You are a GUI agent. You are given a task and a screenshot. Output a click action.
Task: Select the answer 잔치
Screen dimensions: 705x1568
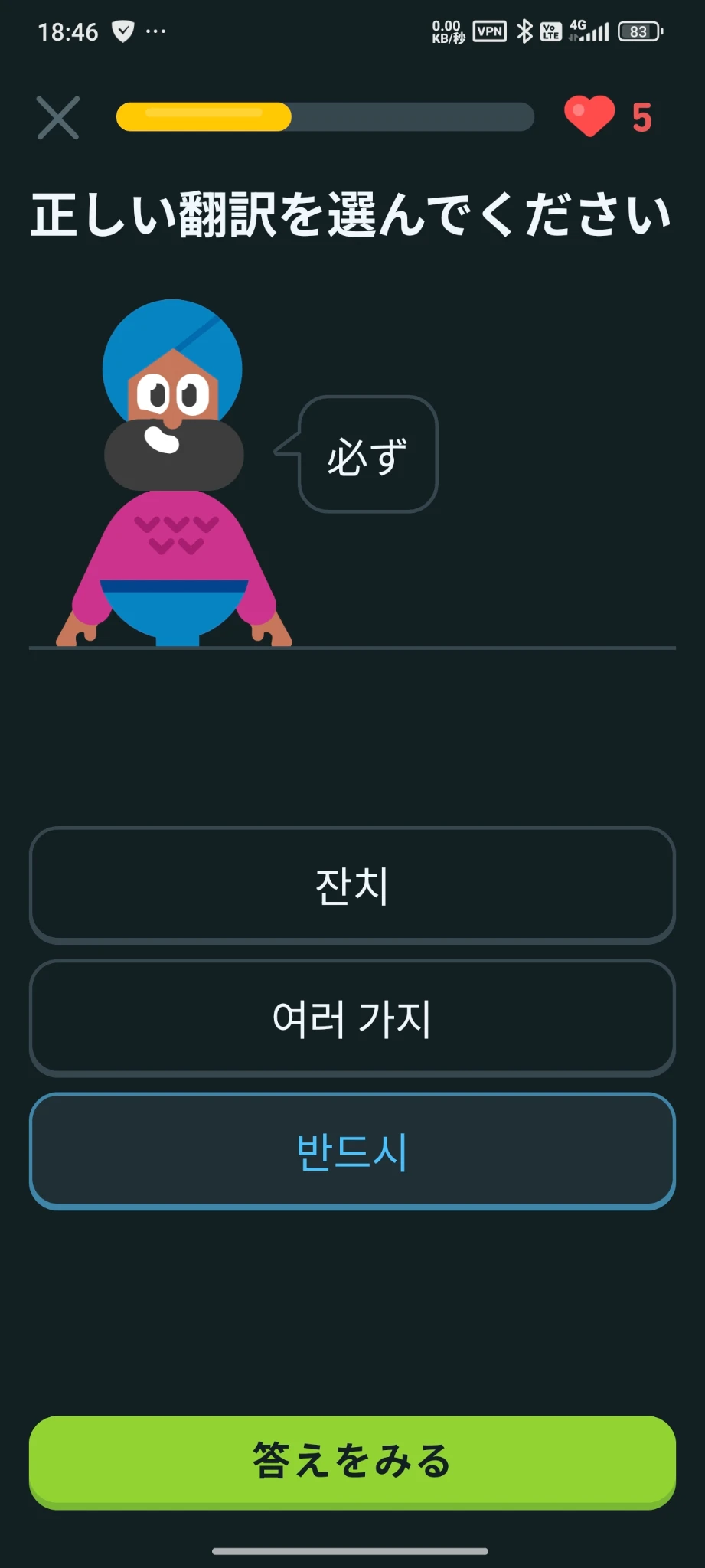[x=352, y=885]
